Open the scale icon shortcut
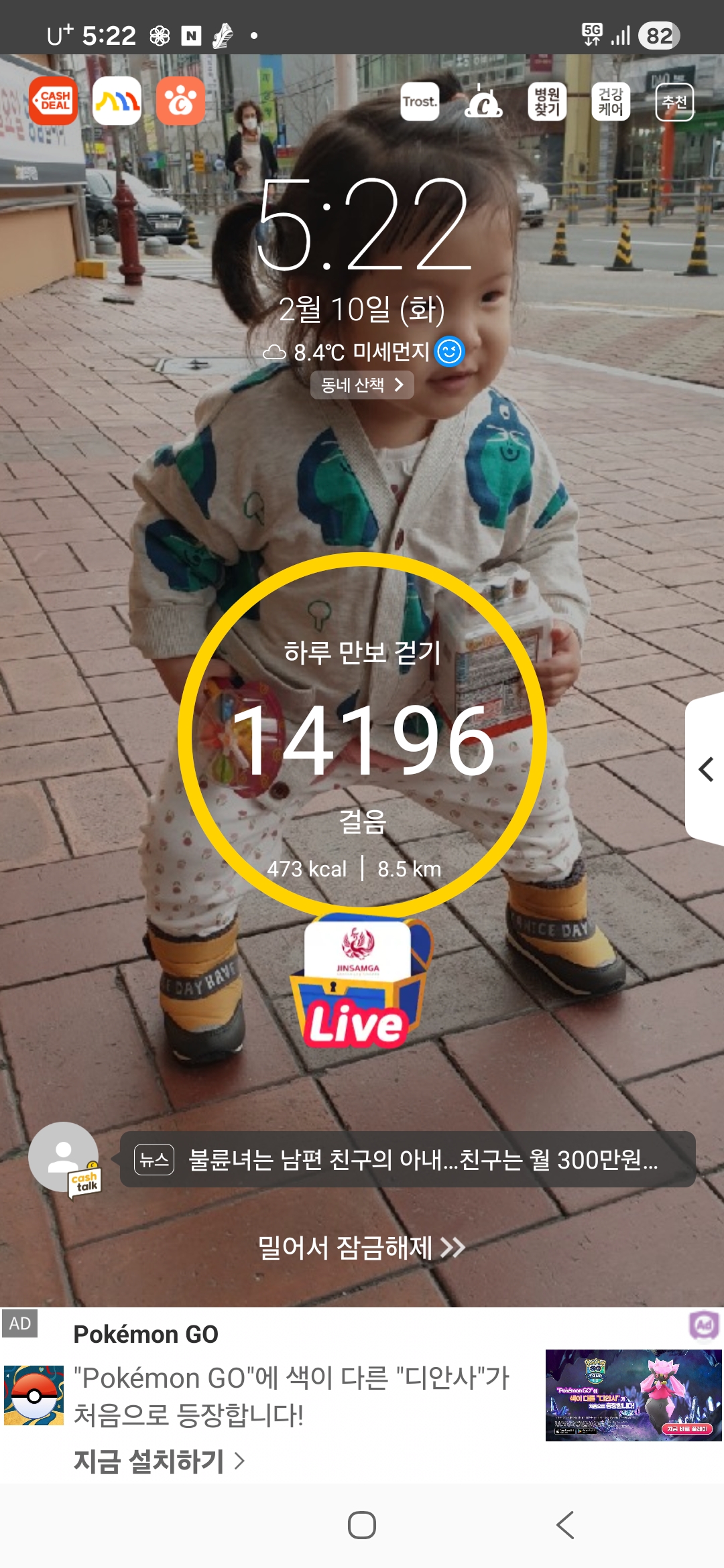 click(483, 103)
